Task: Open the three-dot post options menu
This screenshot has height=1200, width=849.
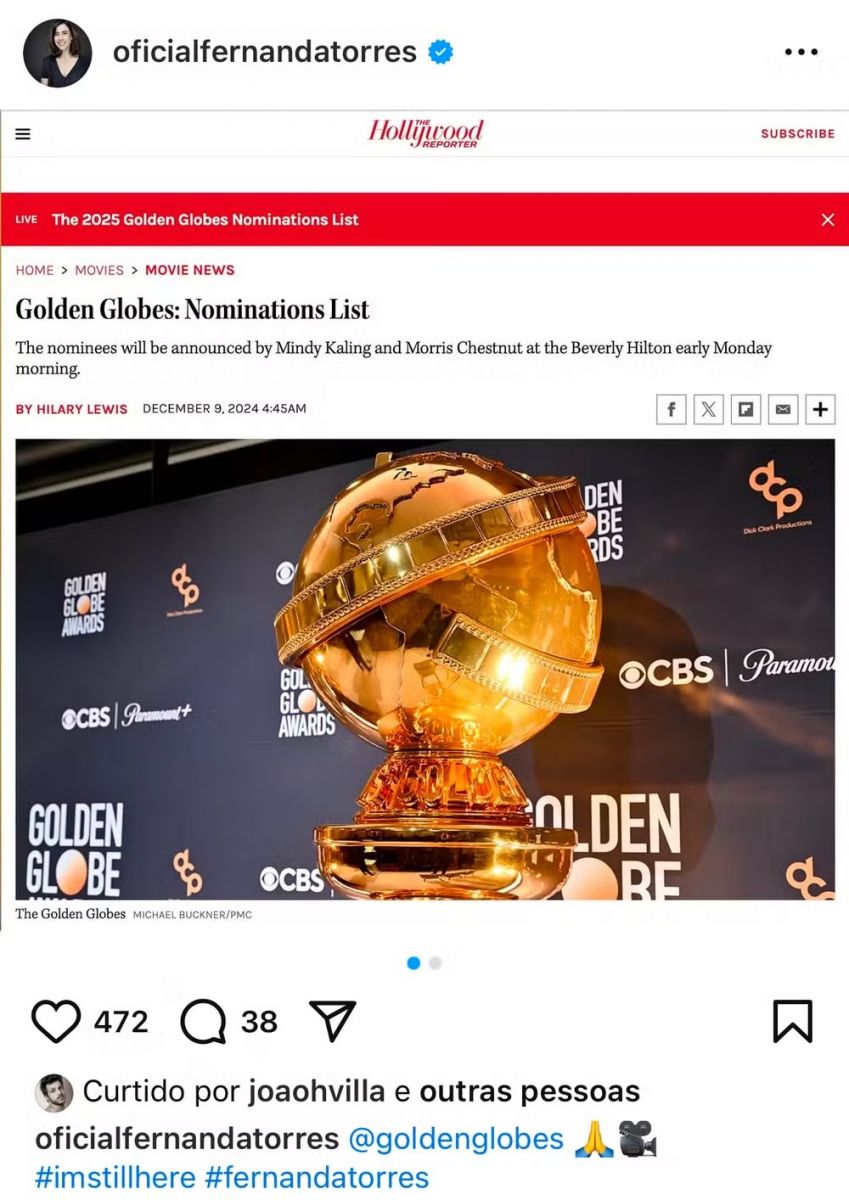Action: [801, 52]
